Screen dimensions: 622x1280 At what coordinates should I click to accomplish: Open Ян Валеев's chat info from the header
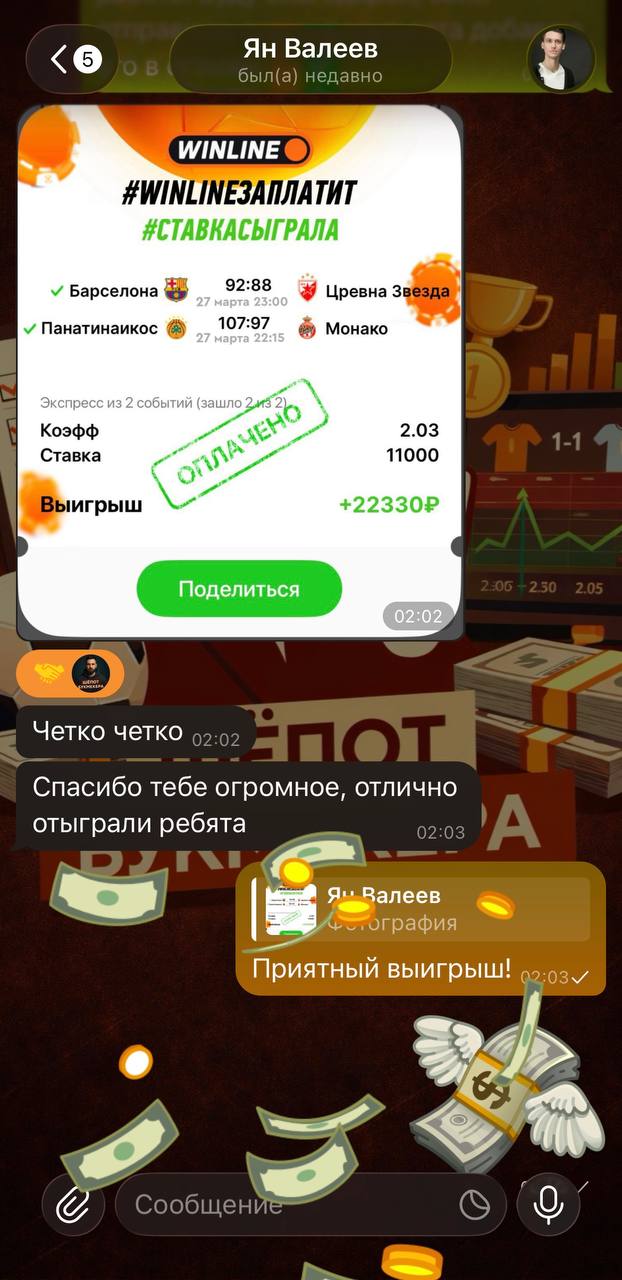tap(310, 60)
